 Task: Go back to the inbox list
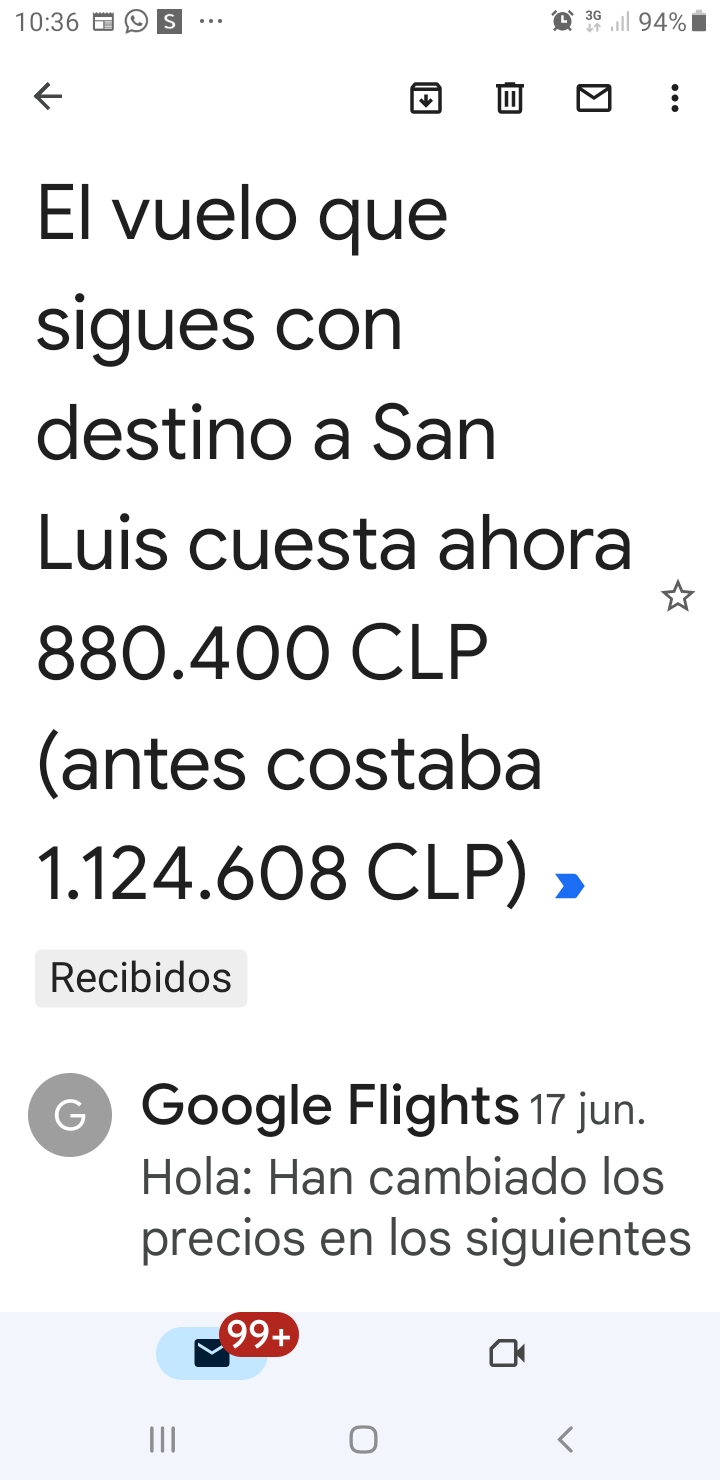point(48,97)
